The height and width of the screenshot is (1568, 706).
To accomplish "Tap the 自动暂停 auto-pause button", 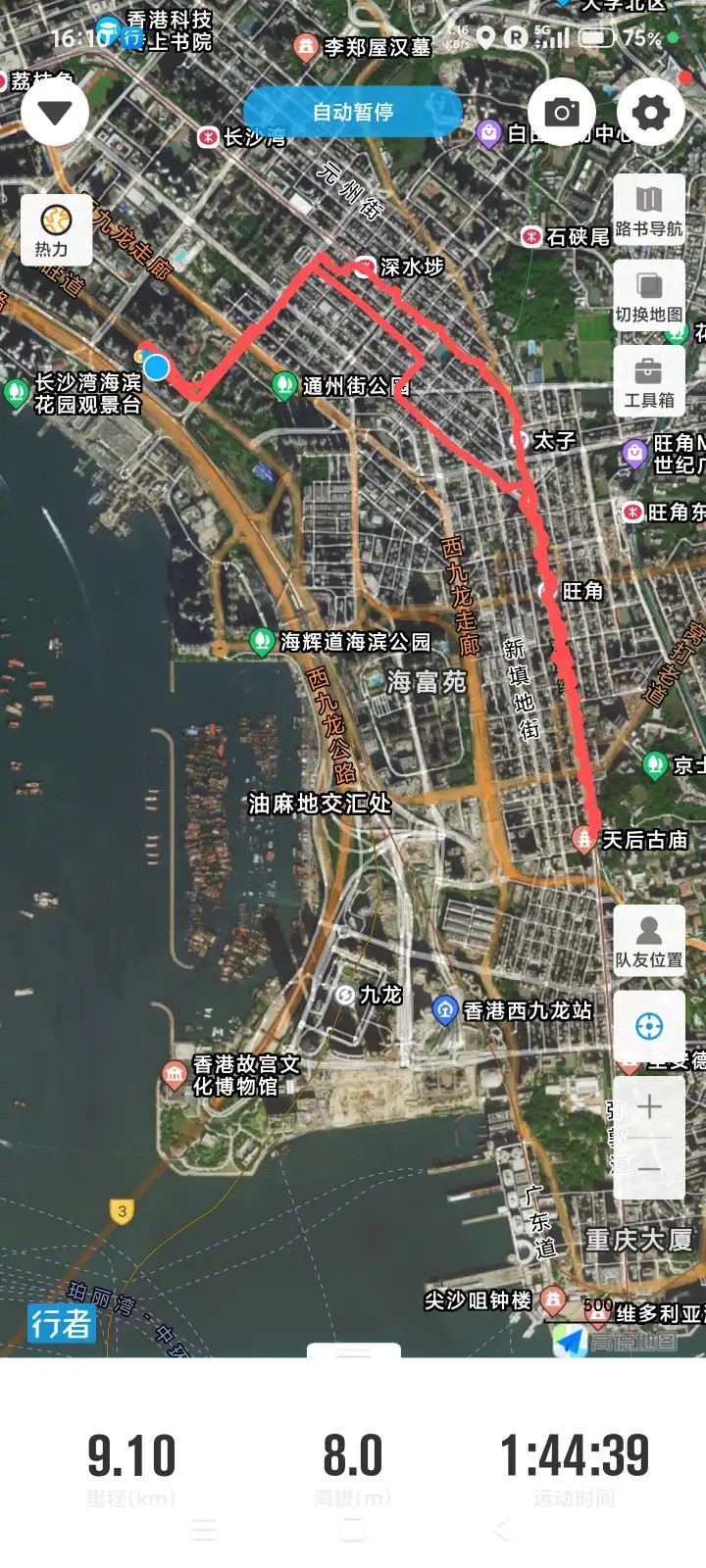I will tap(353, 112).
